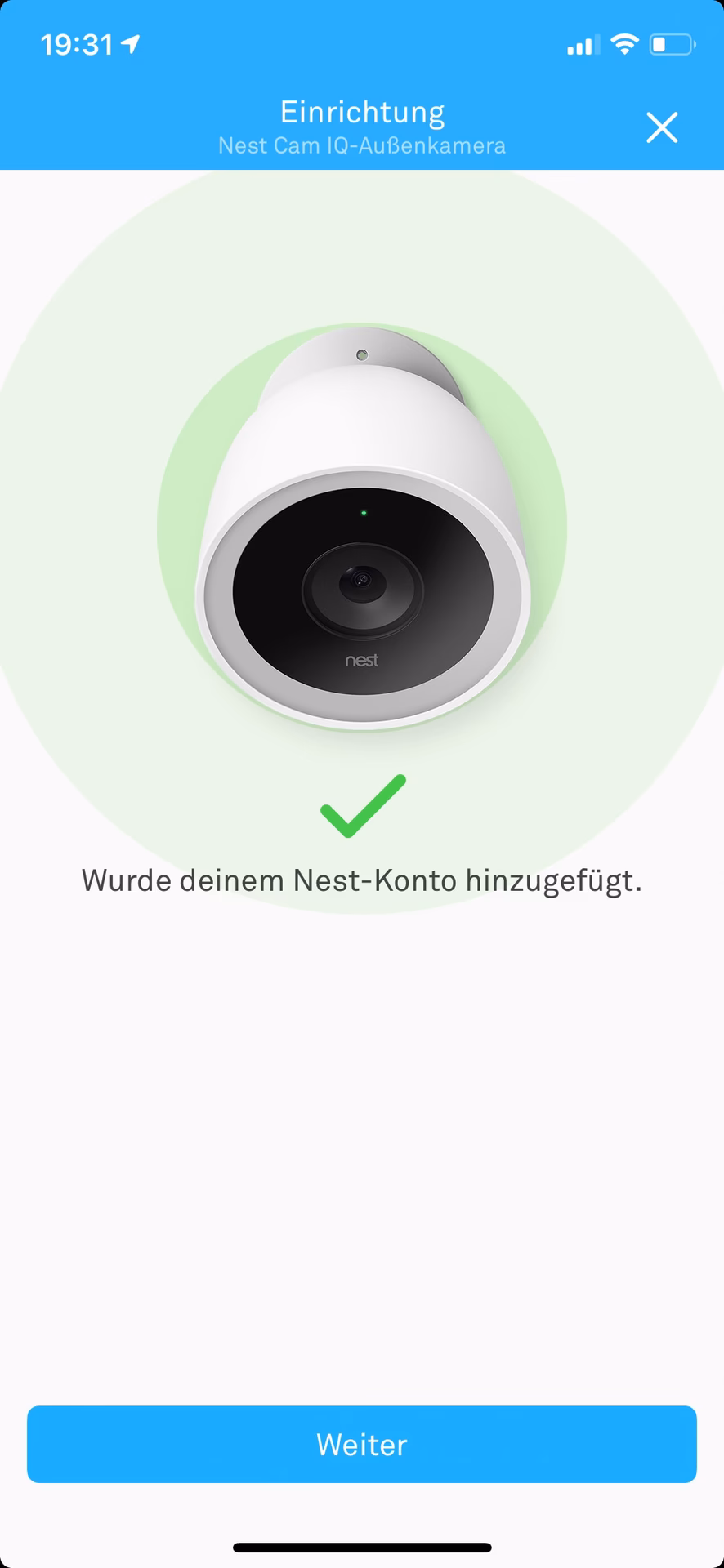
Task: Tap the Einrichtung header title
Action: tap(362, 111)
